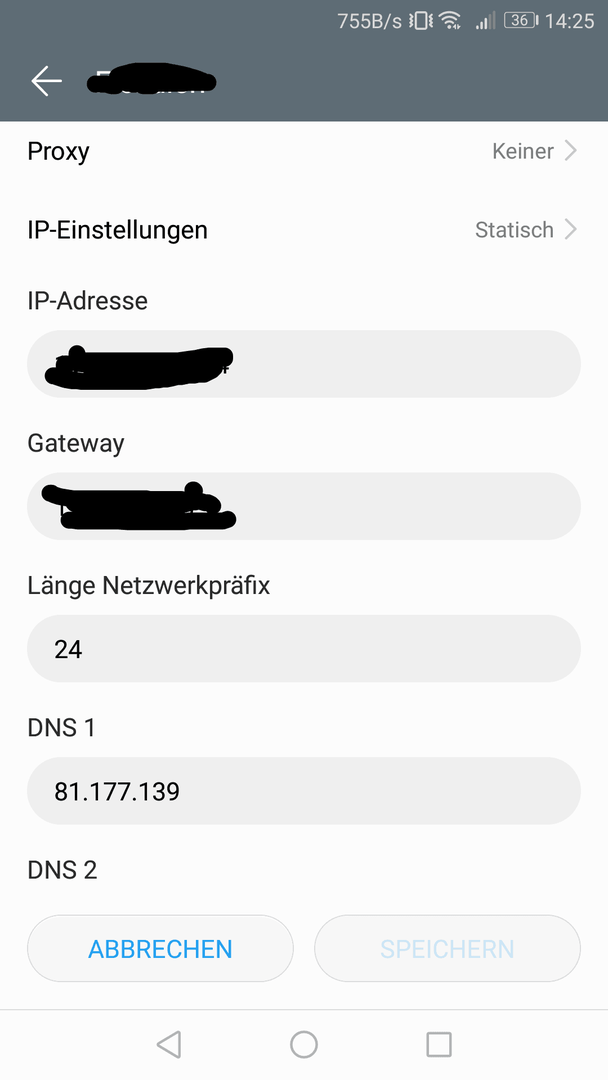Tap ABBRECHEN to cancel
608x1080 pixels.
(160, 948)
